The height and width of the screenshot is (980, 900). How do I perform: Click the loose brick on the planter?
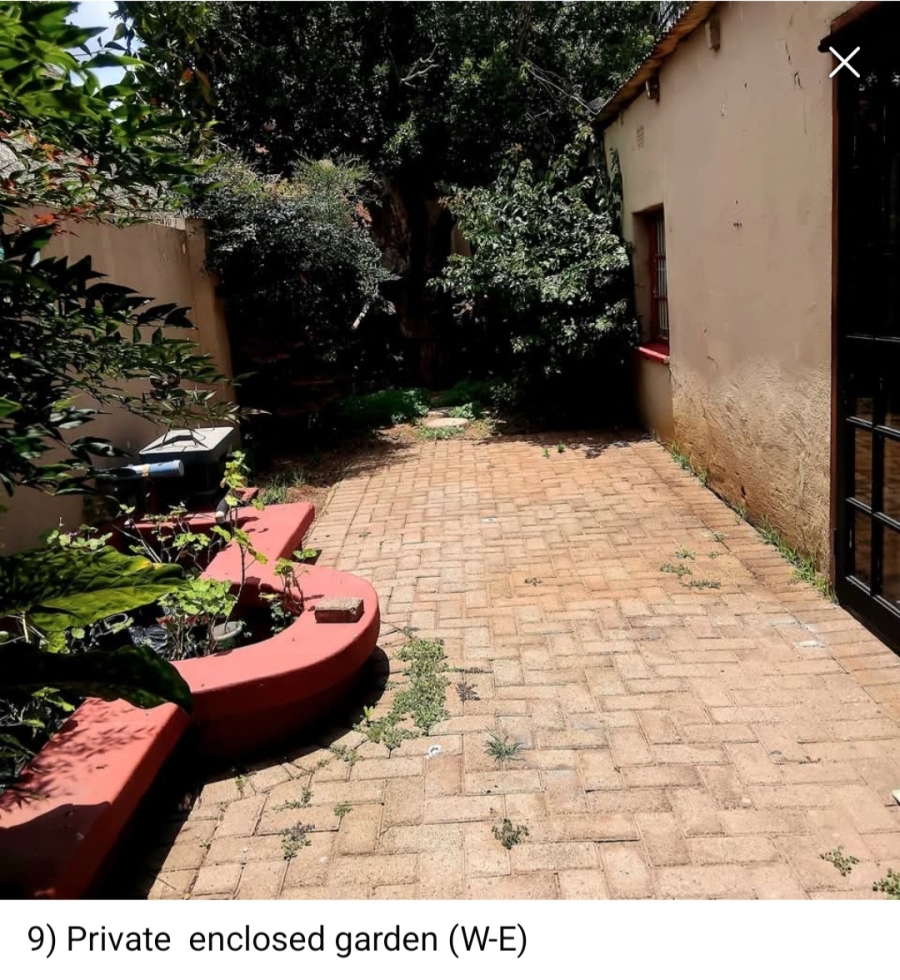pos(340,608)
